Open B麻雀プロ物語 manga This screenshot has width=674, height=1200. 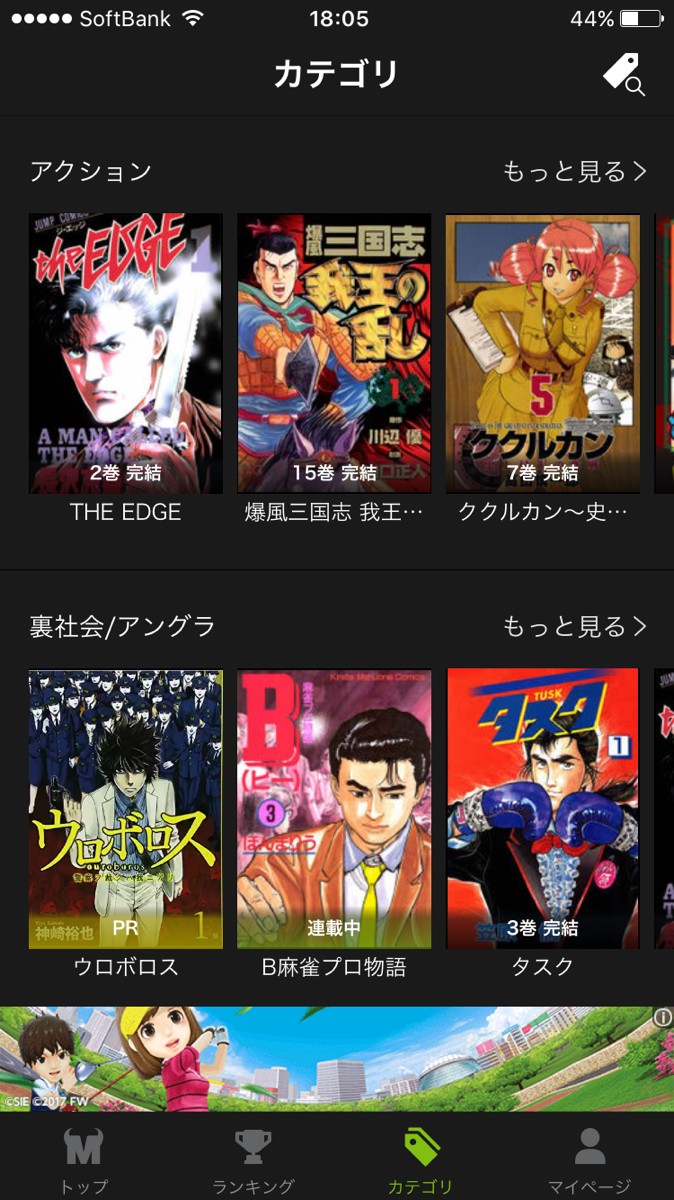click(x=334, y=808)
